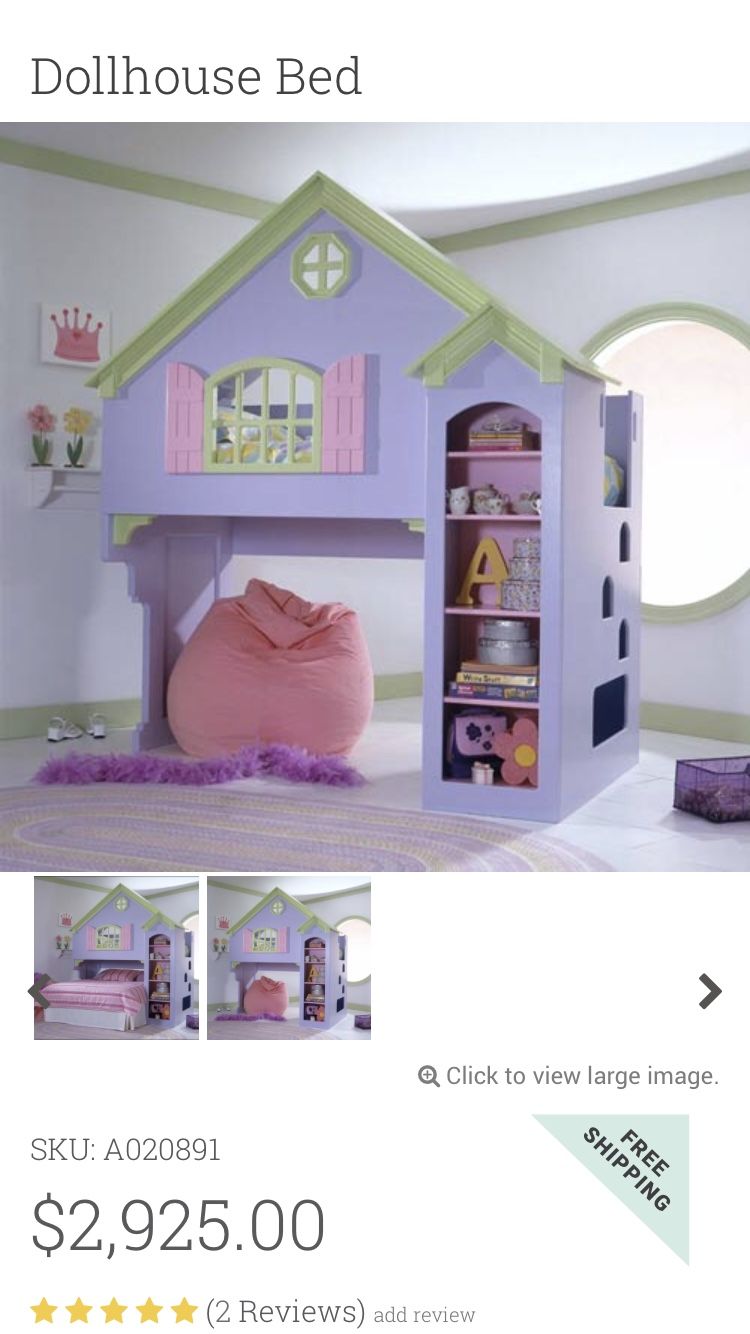Image resolution: width=750 pixels, height=1334 pixels.
Task: Open the 2 Reviews link
Action: pyautogui.click(x=286, y=1310)
